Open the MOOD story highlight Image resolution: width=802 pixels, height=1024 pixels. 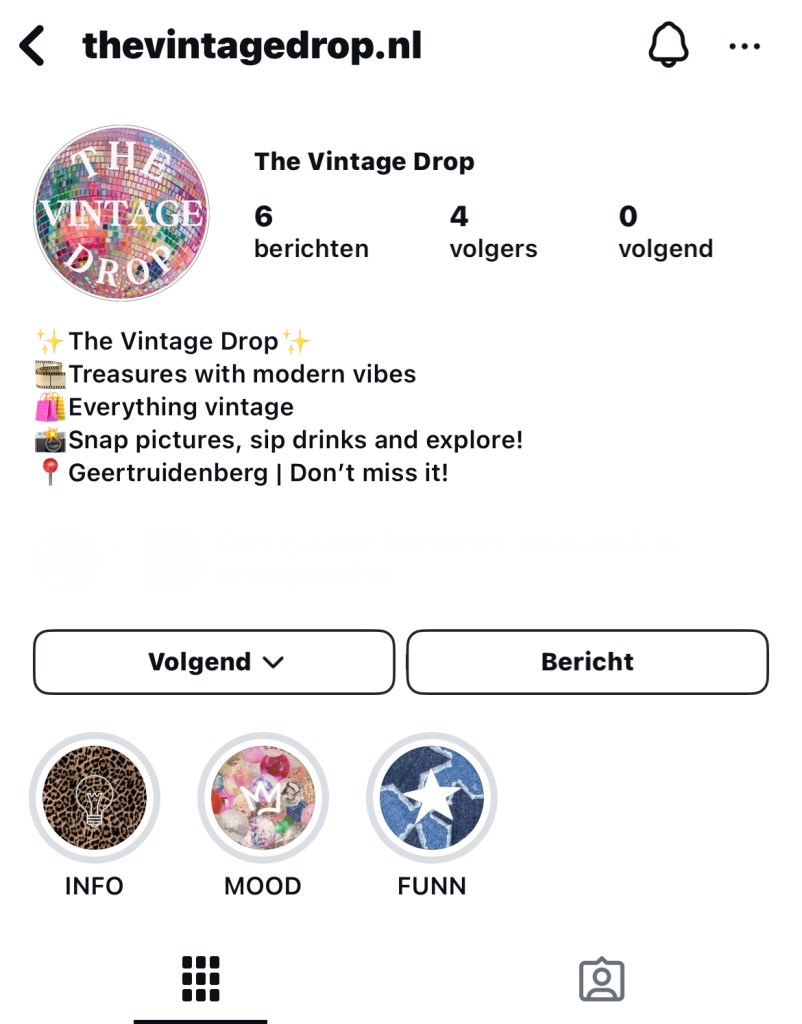click(263, 798)
